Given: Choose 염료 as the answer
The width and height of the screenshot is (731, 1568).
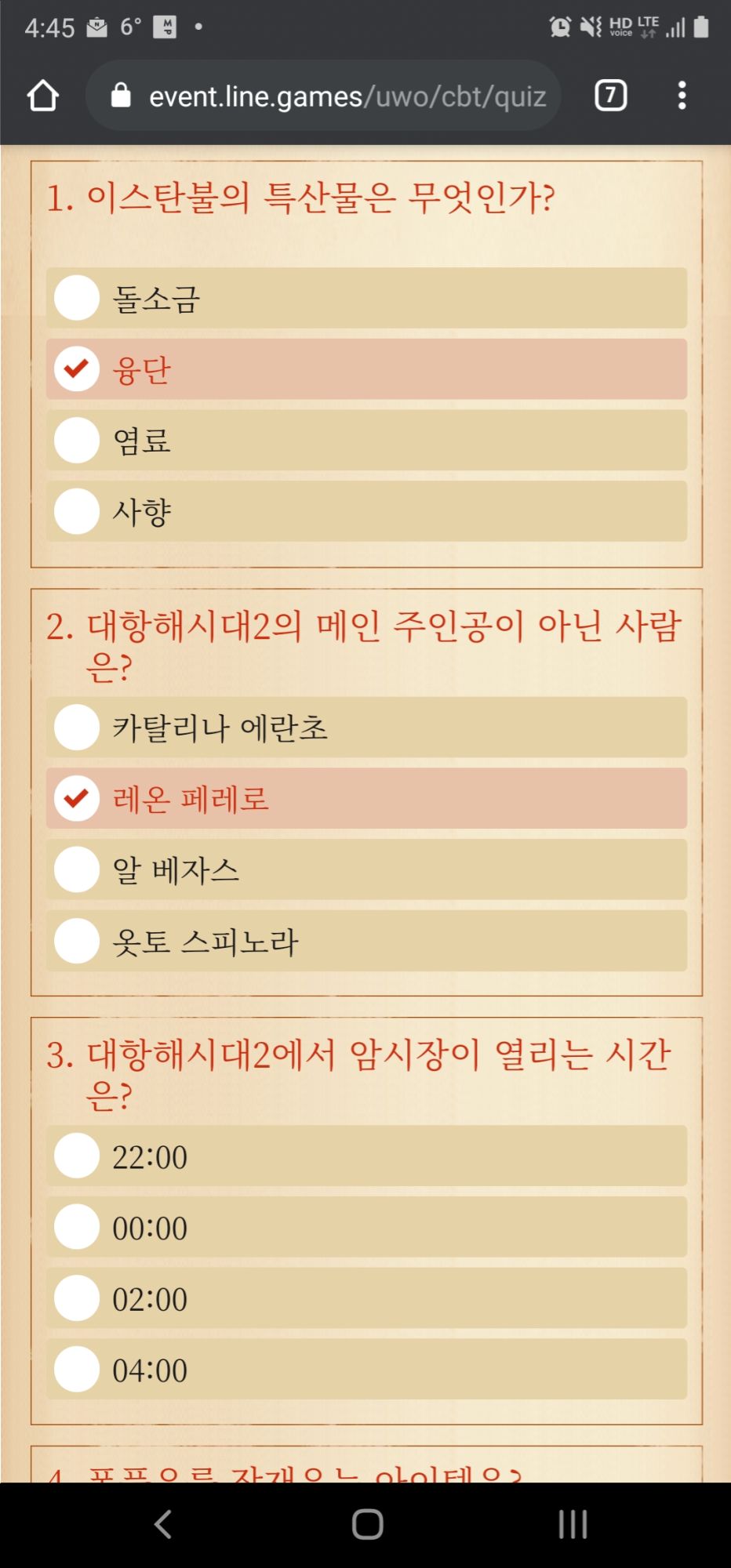Looking at the screenshot, I should coord(366,440).
